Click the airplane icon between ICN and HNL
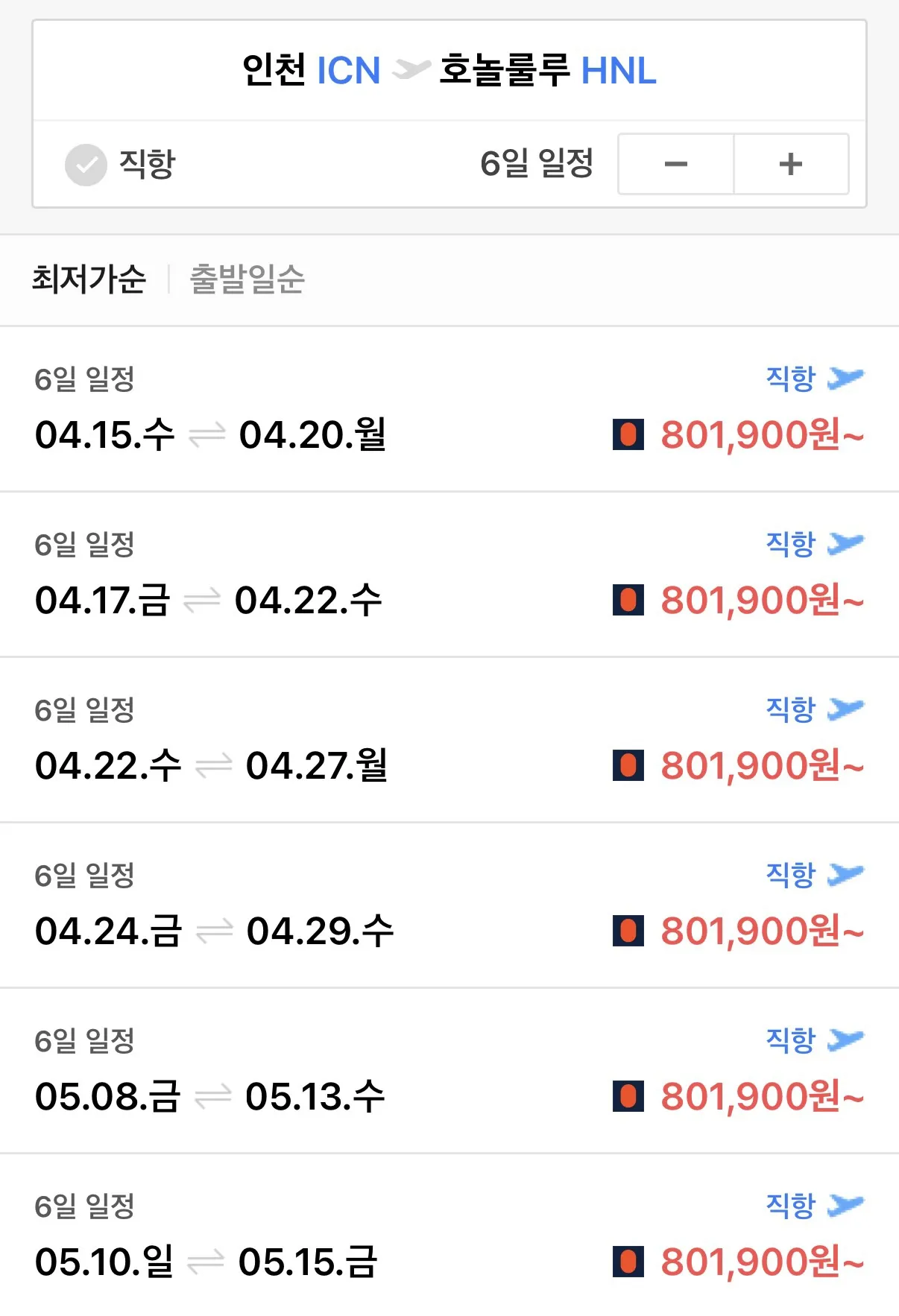This screenshot has width=899, height=1316. 409,71
